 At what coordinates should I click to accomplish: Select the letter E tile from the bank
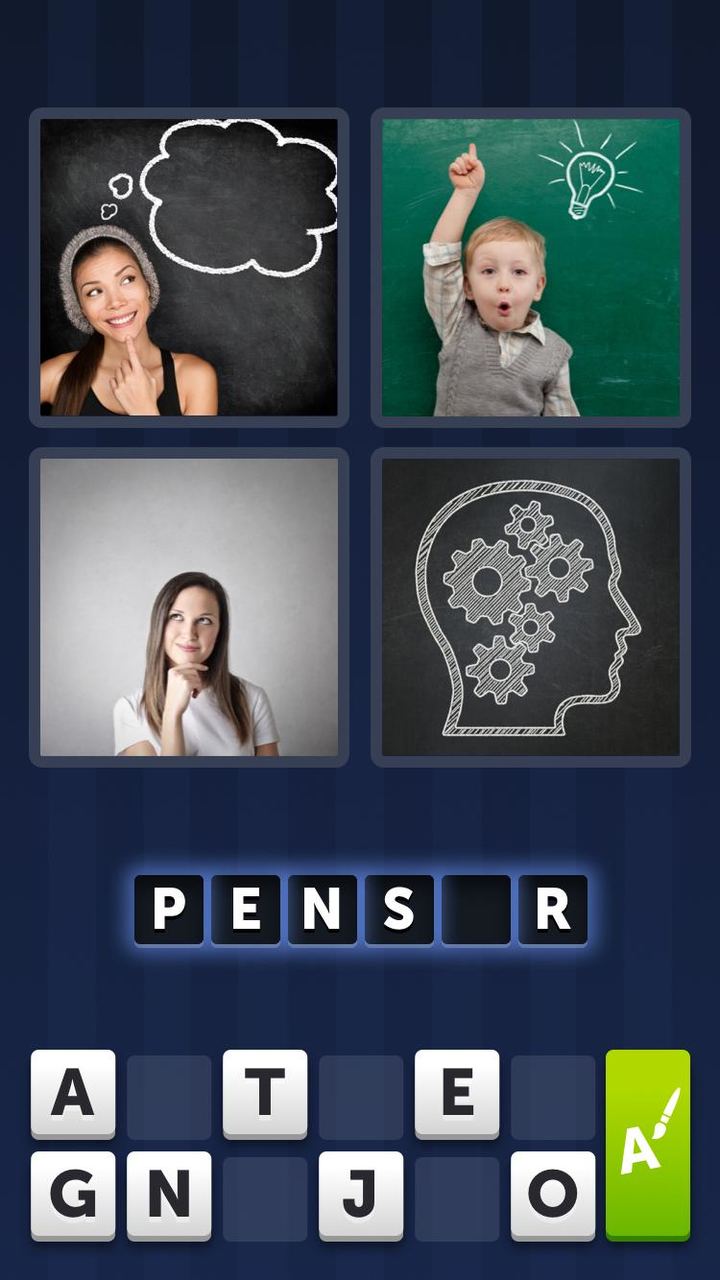point(457,1093)
